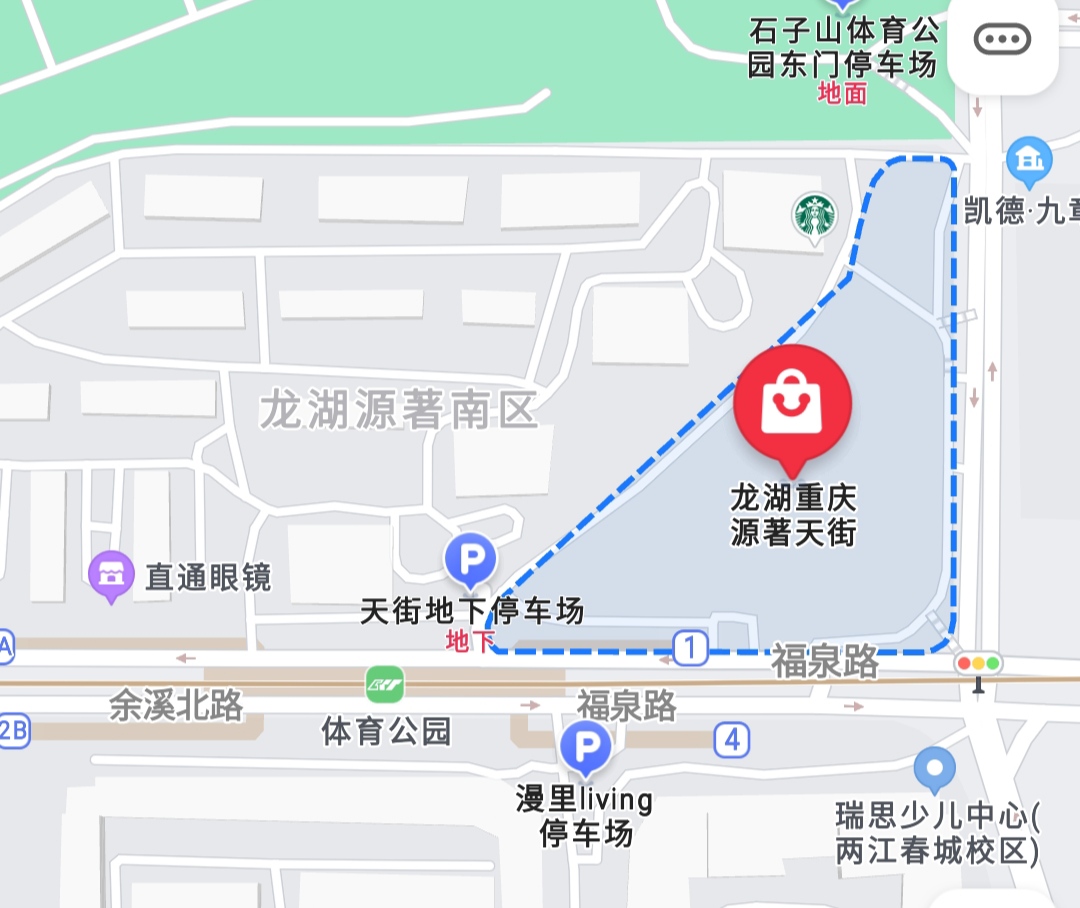Select the 凯德·九章 residence marker

click(1029, 160)
